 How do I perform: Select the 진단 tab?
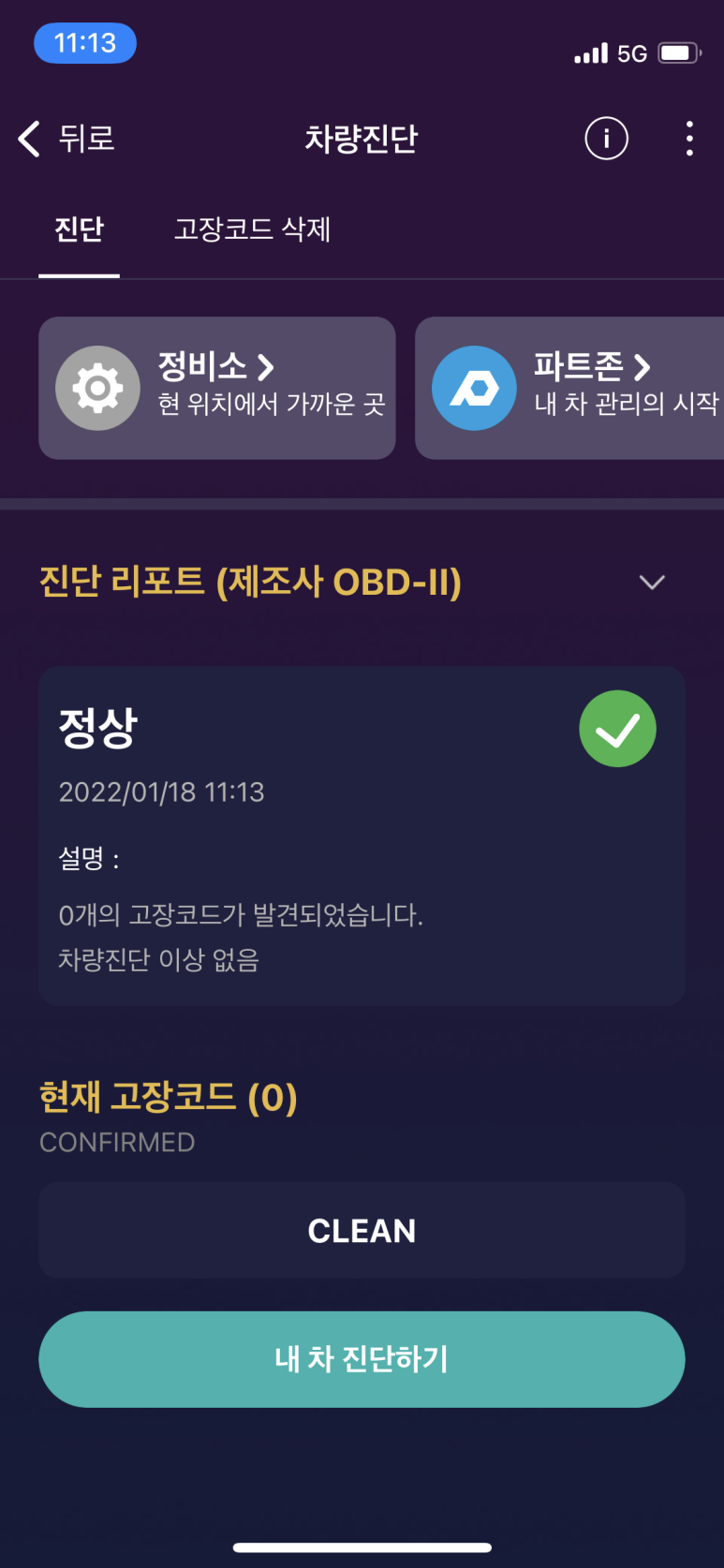[79, 229]
